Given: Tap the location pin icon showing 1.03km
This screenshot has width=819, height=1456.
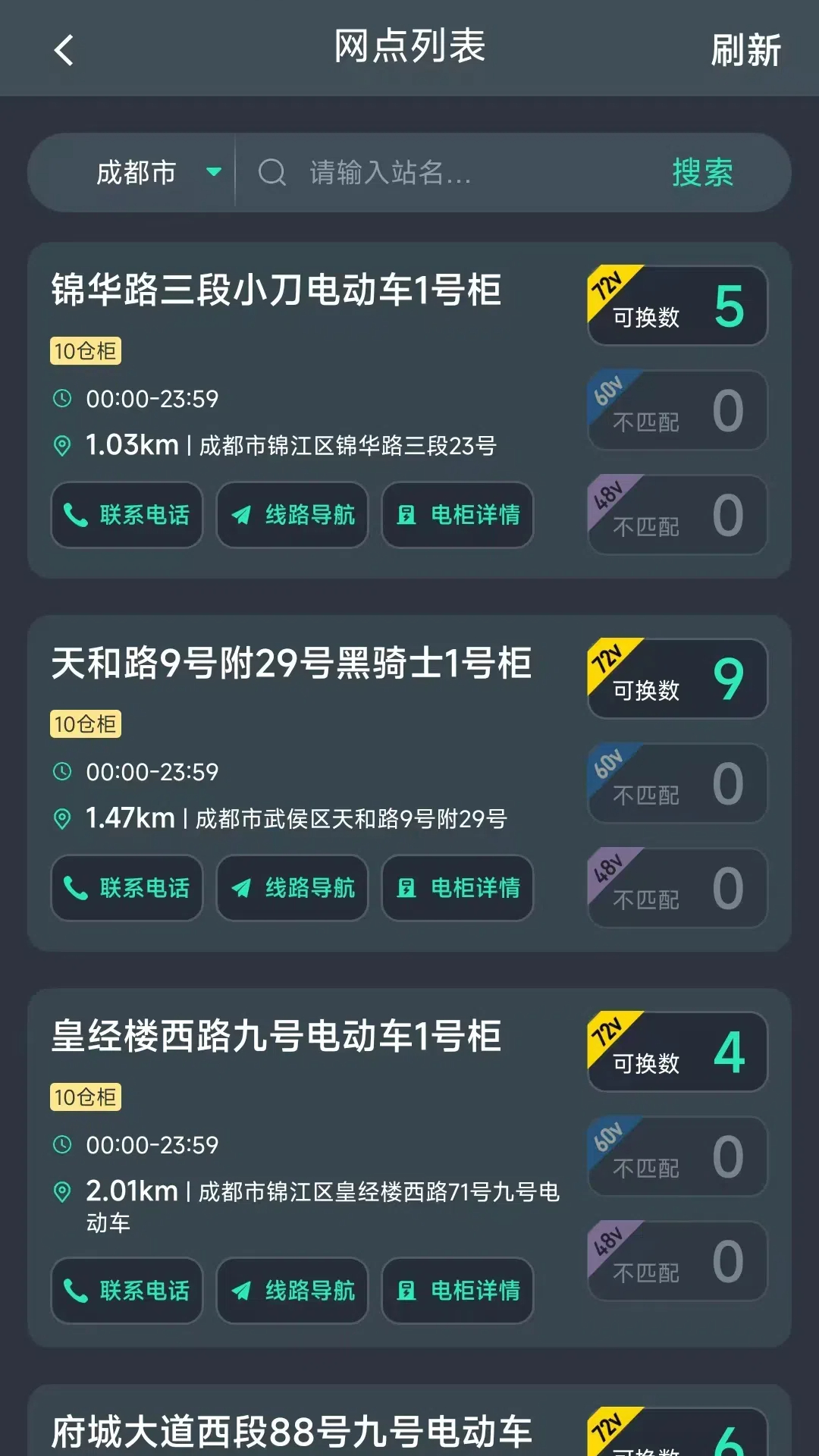Looking at the screenshot, I should pyautogui.click(x=61, y=447).
